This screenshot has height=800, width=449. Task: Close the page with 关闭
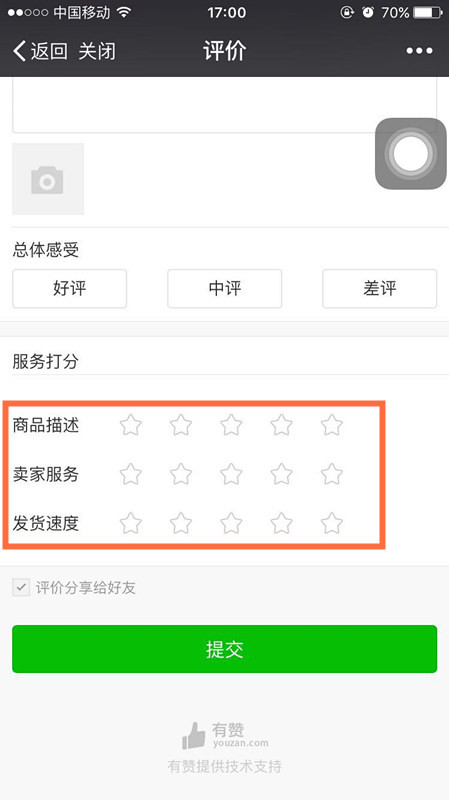click(97, 51)
